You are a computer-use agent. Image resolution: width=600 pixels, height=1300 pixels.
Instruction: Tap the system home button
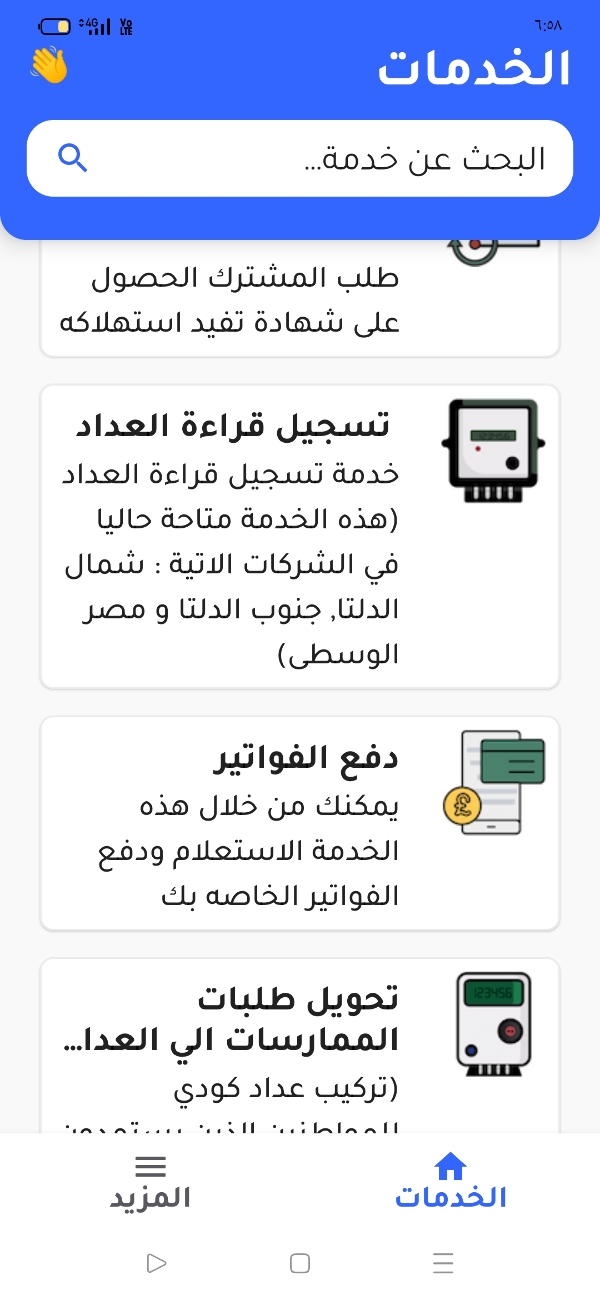[300, 1263]
